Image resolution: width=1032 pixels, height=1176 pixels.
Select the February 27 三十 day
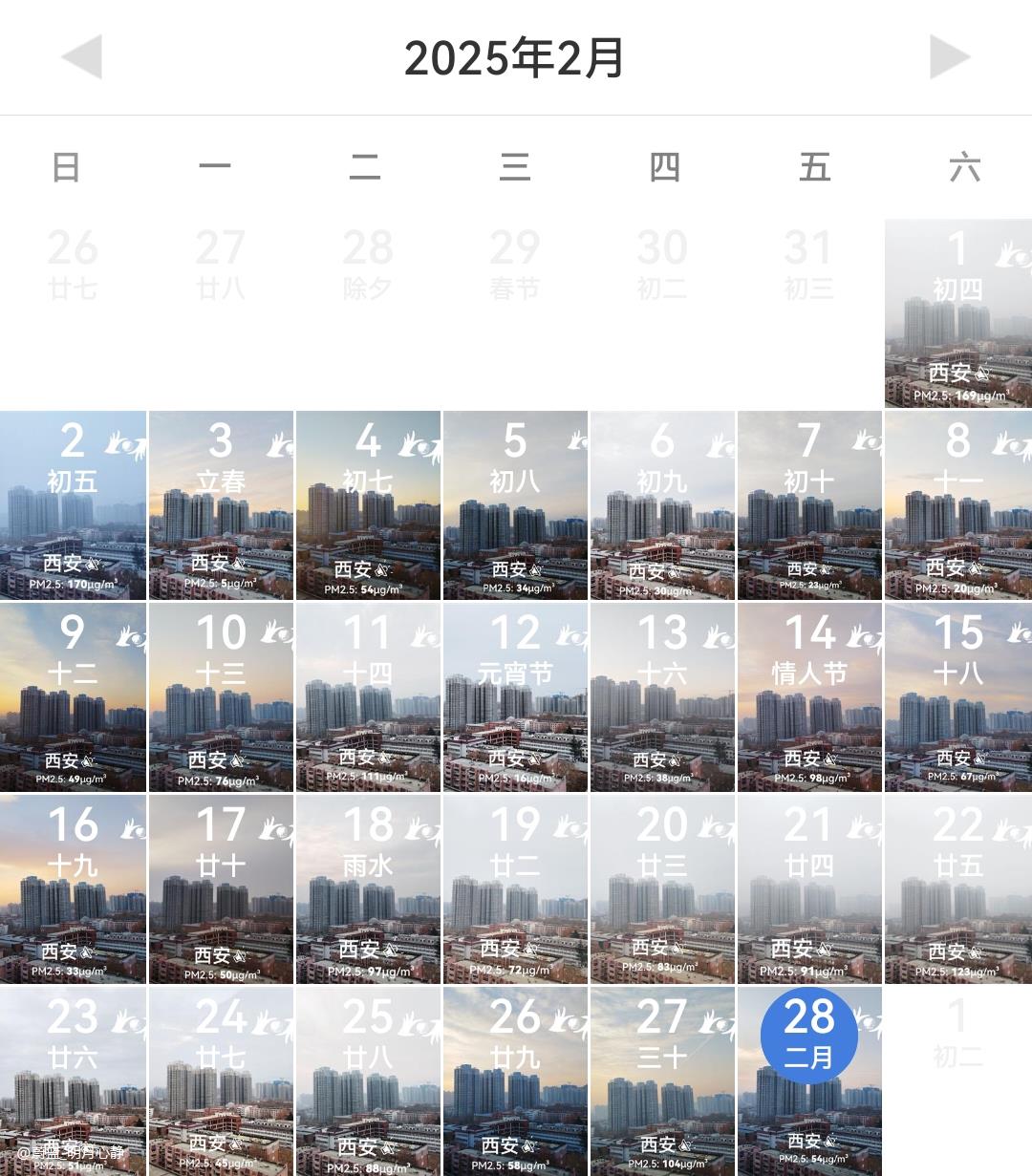662,1081
